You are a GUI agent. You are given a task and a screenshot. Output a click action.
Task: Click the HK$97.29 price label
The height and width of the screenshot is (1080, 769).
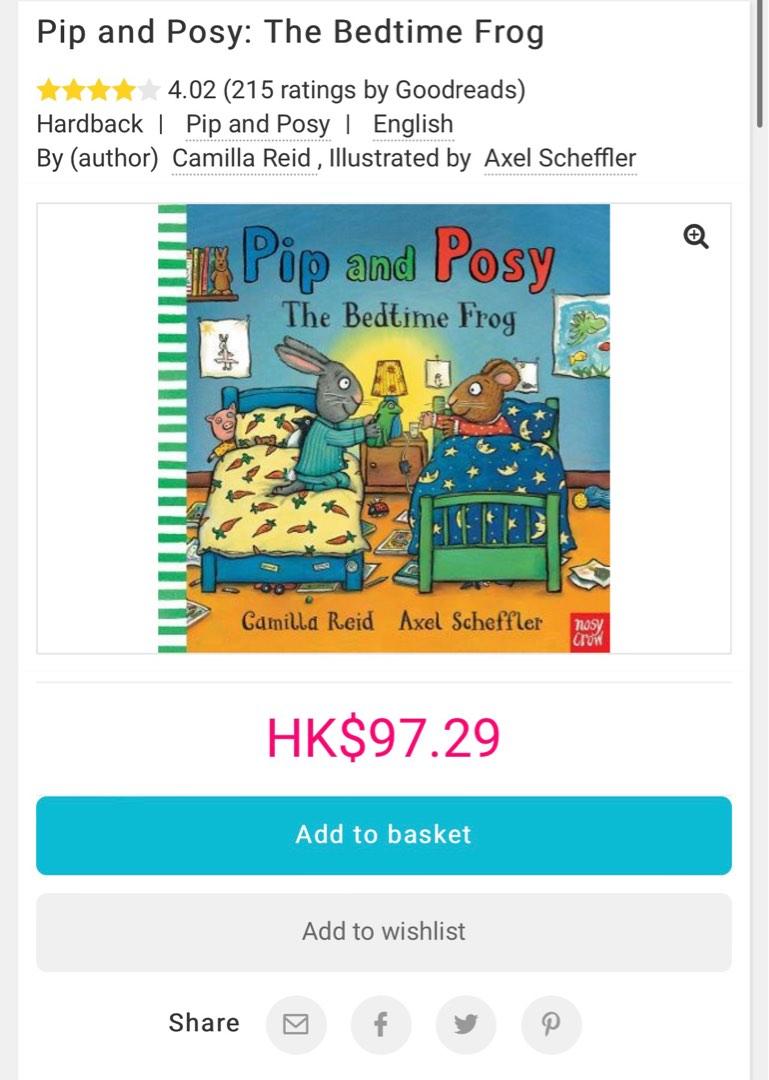pyautogui.click(x=383, y=736)
